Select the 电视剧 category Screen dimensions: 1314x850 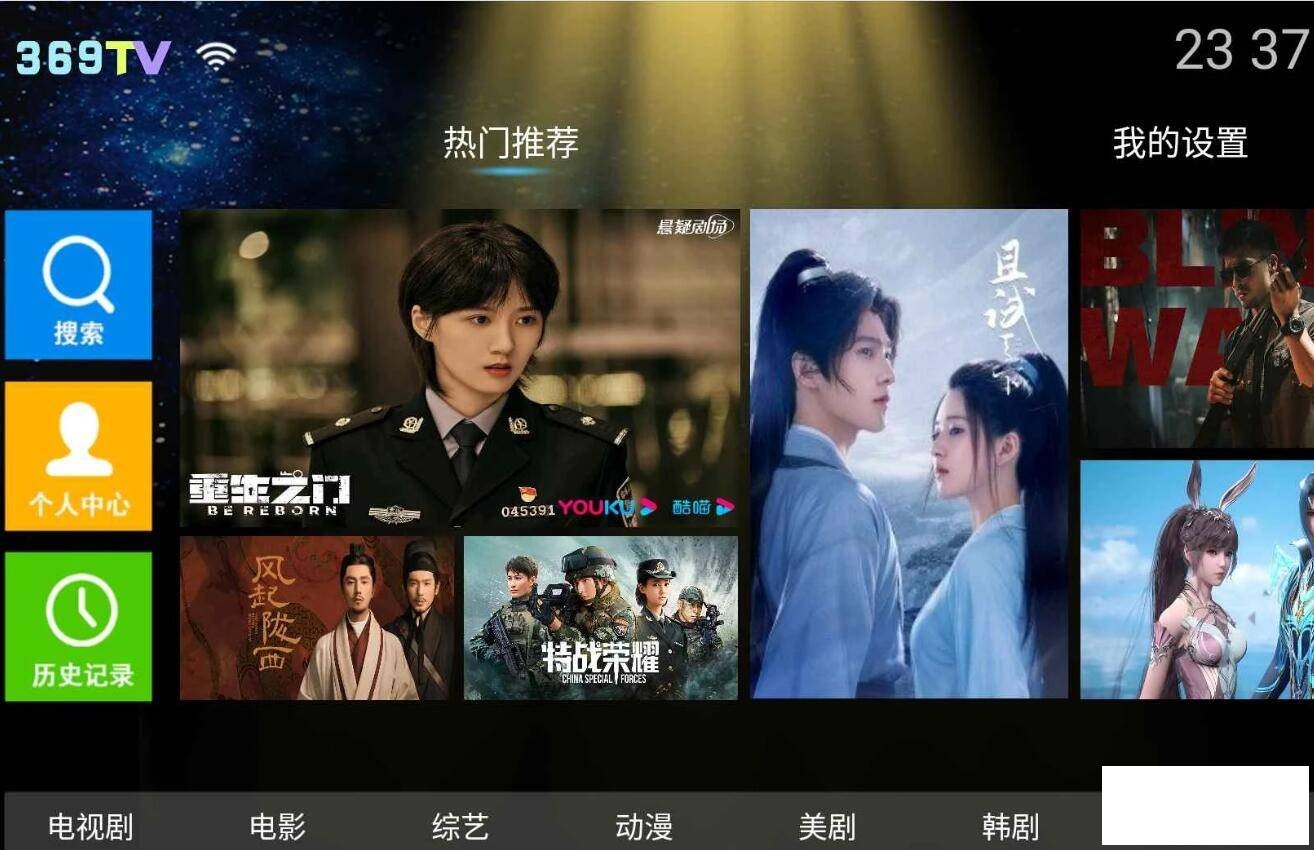(x=90, y=827)
